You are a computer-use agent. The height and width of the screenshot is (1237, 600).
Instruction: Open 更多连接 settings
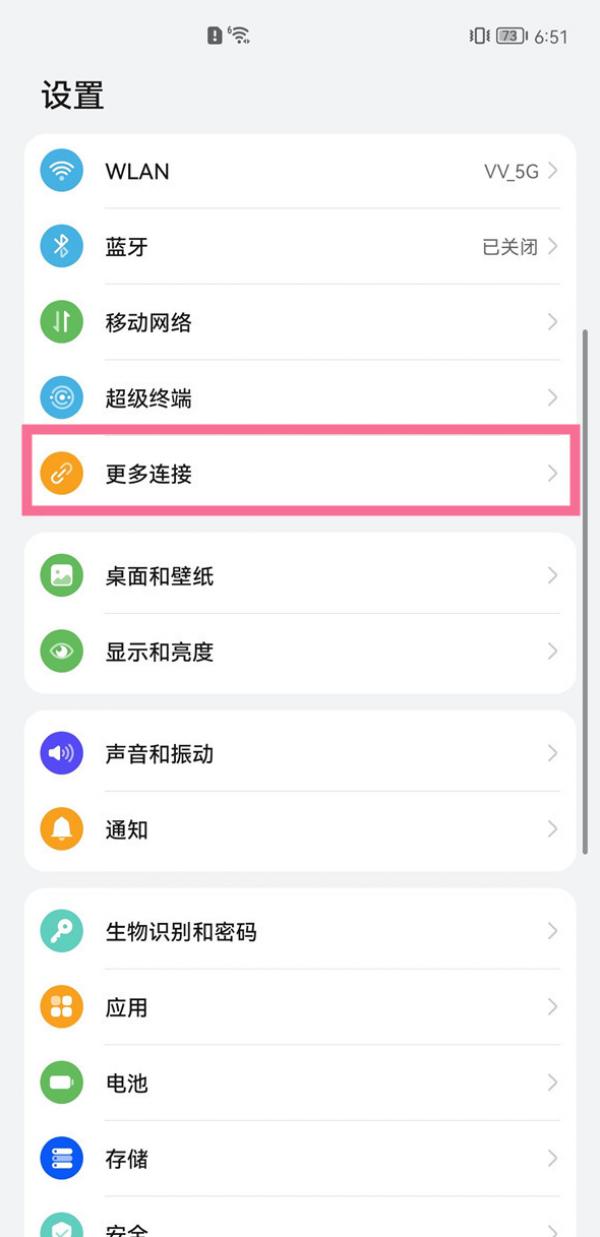pos(300,473)
